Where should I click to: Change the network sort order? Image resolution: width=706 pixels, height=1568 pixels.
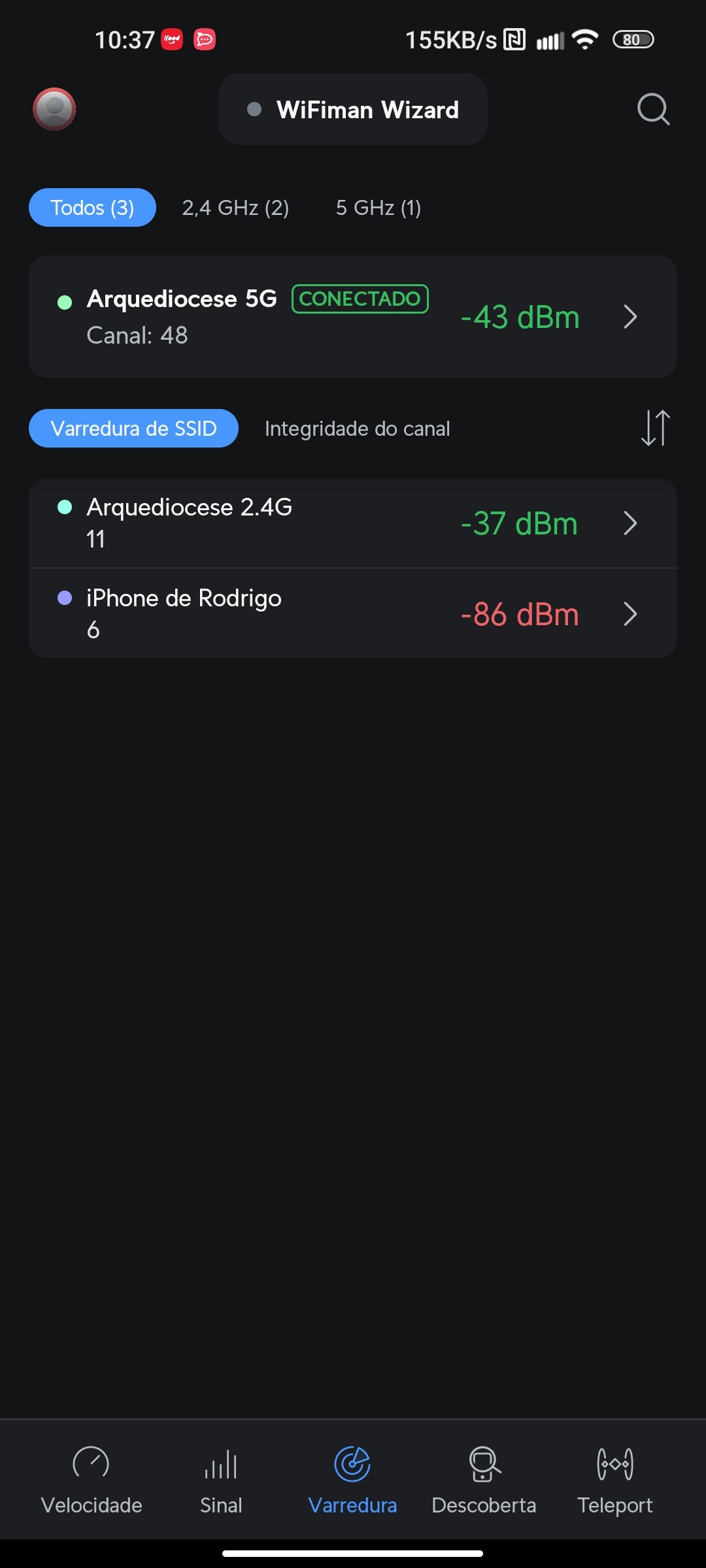pos(655,429)
